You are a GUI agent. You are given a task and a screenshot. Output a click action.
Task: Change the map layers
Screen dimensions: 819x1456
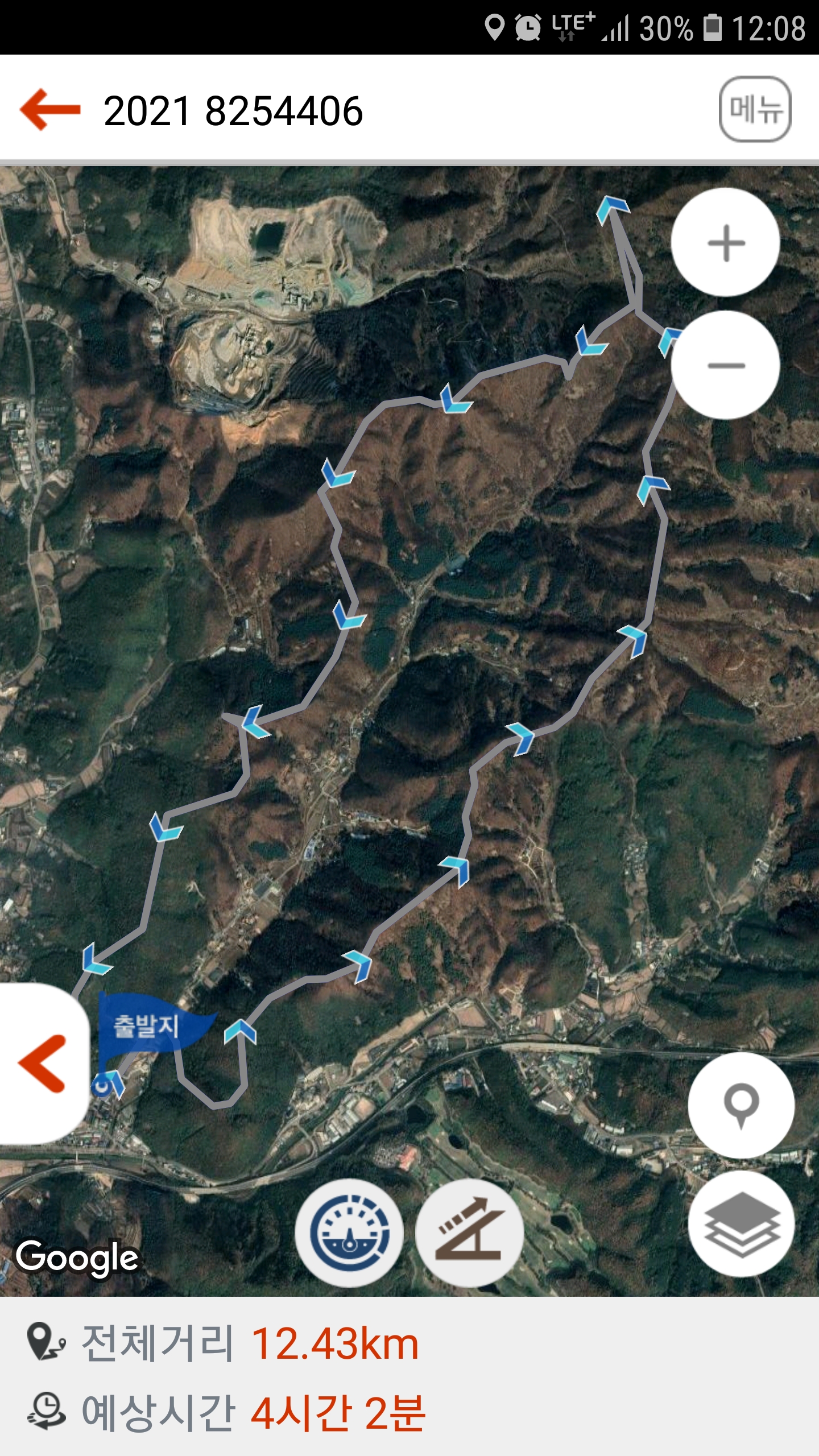(741, 1224)
